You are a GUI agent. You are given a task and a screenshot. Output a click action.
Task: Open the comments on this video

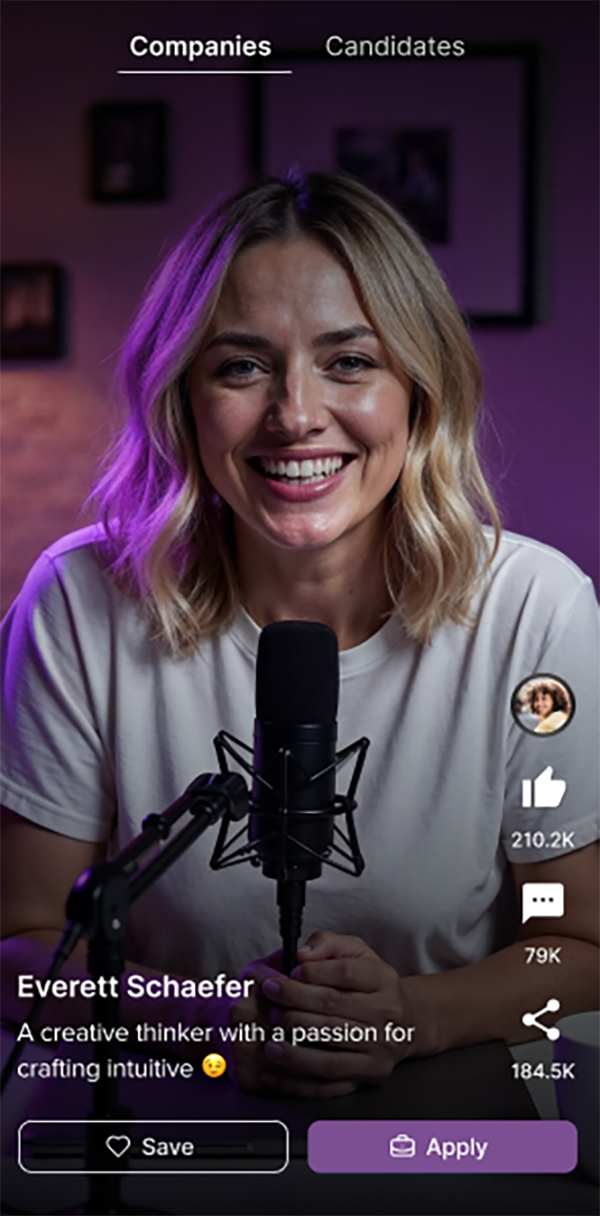(x=543, y=904)
